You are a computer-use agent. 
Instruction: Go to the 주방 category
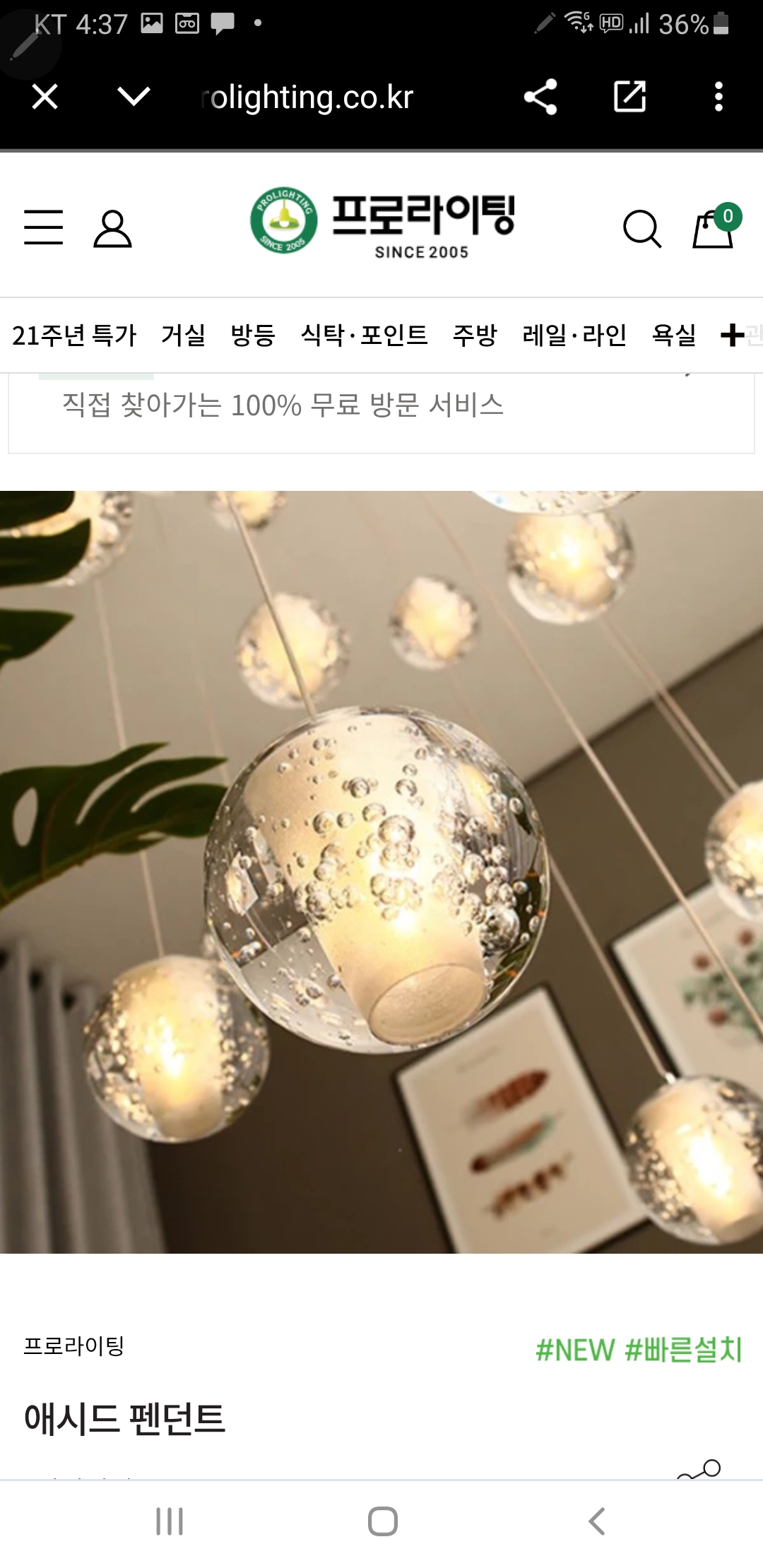pyautogui.click(x=475, y=335)
